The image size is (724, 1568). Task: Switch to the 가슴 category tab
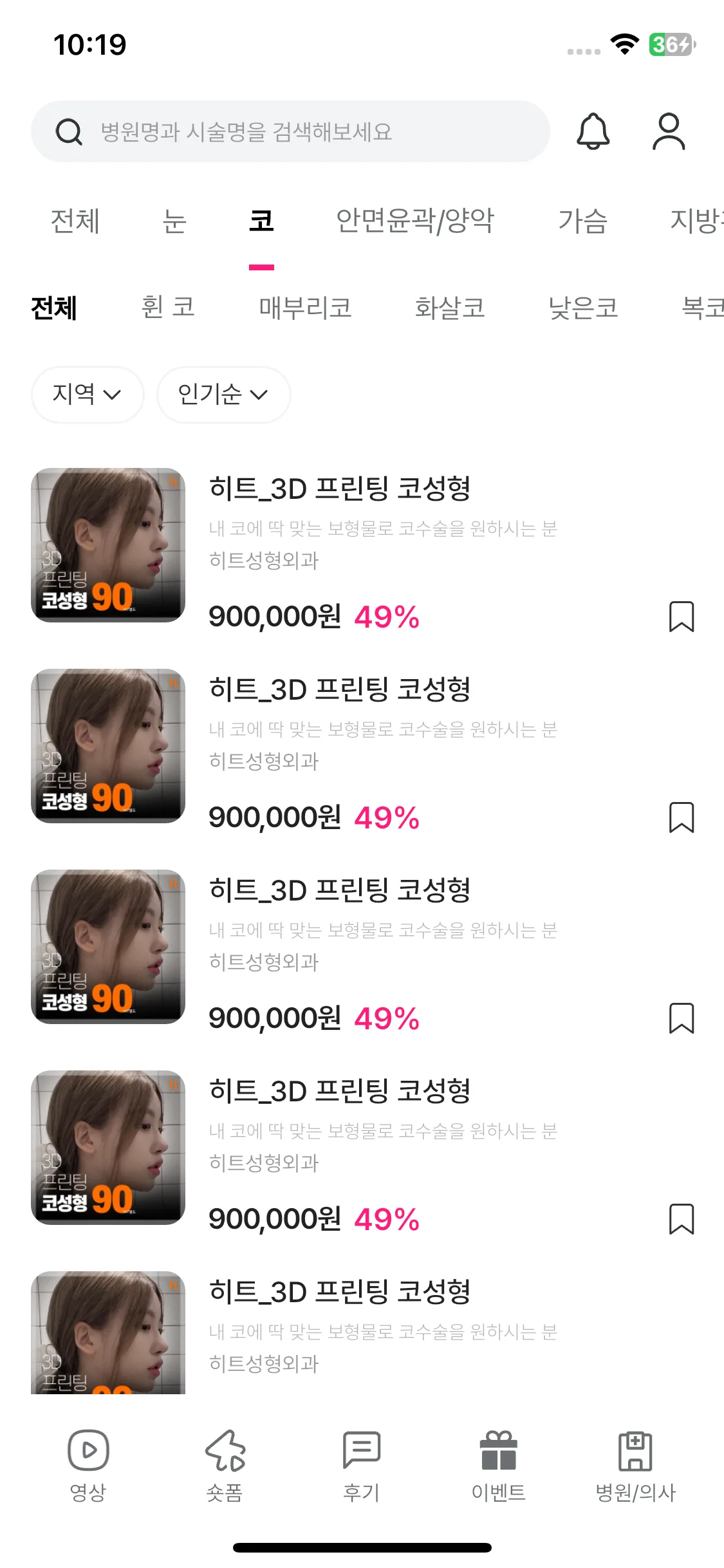click(582, 221)
